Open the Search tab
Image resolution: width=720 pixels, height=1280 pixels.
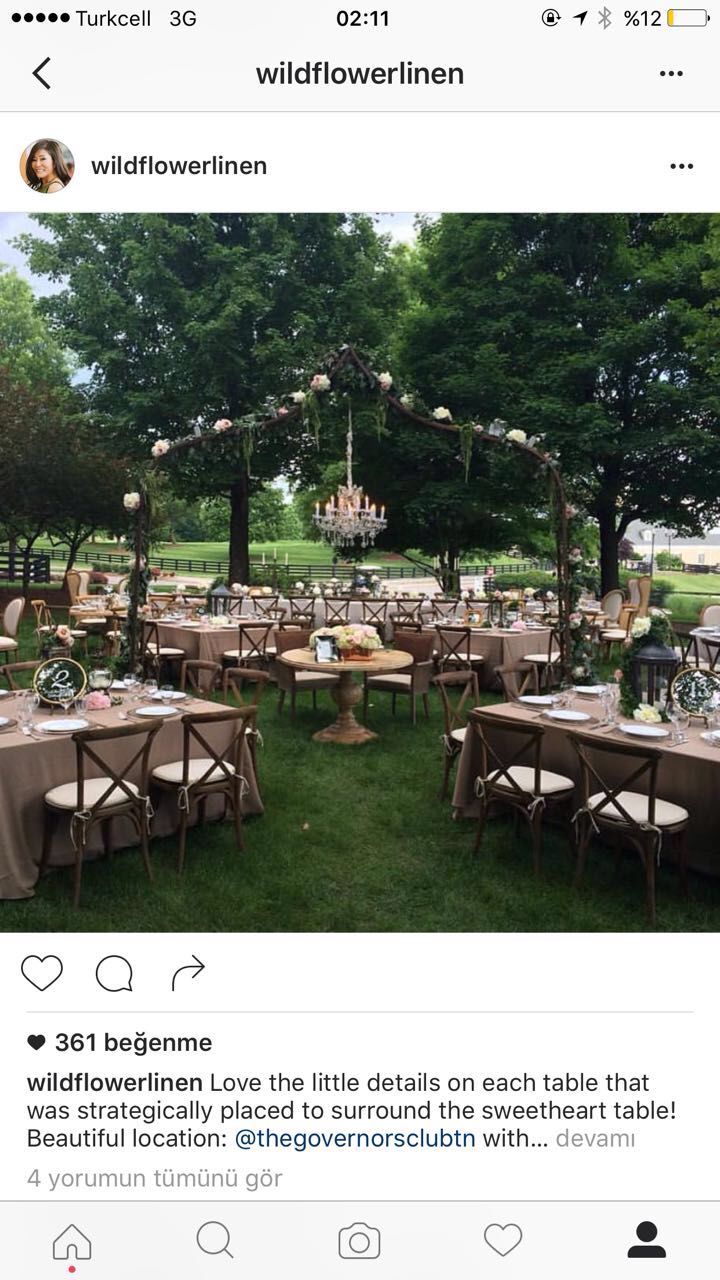tap(215, 1240)
